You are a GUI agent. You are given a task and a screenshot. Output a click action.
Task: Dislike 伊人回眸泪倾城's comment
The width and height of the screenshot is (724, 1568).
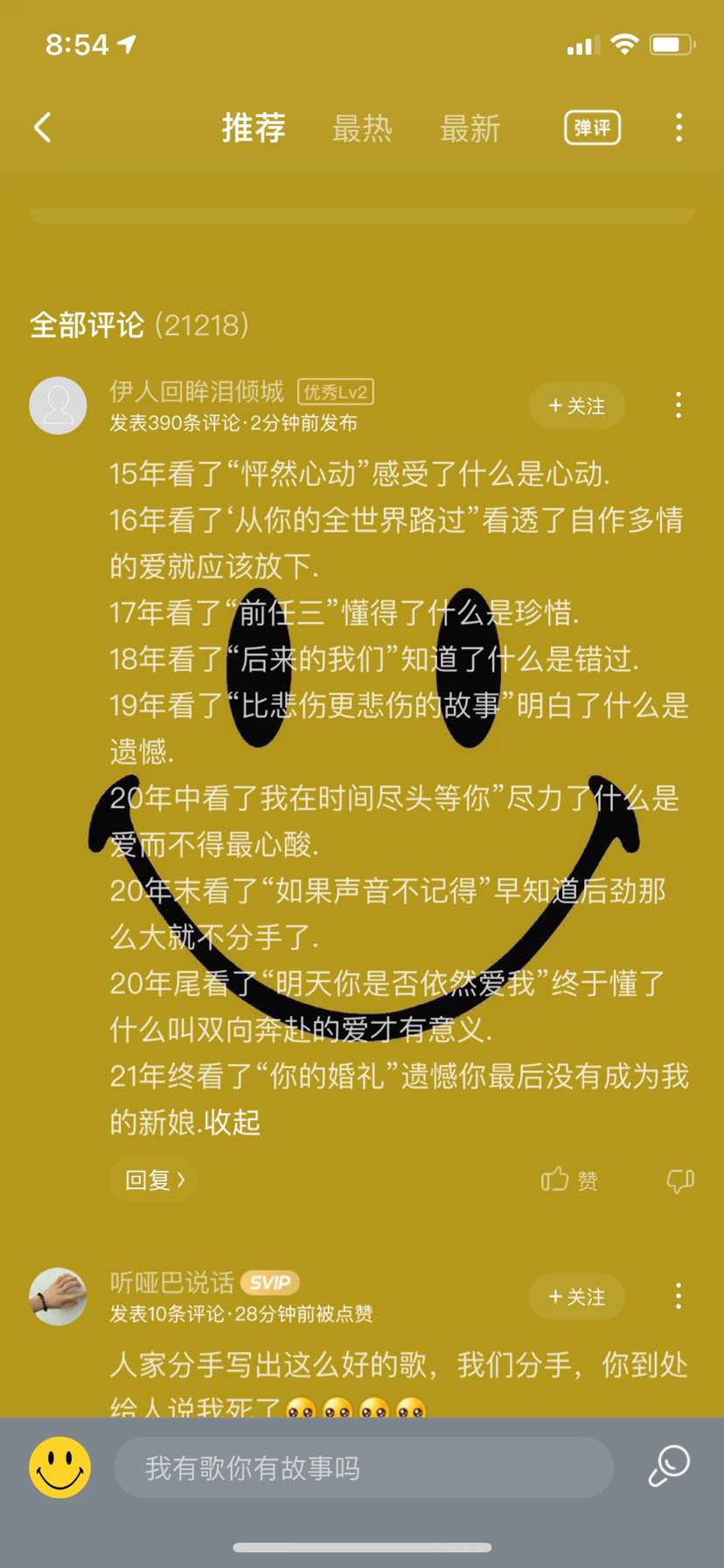coord(679,1180)
